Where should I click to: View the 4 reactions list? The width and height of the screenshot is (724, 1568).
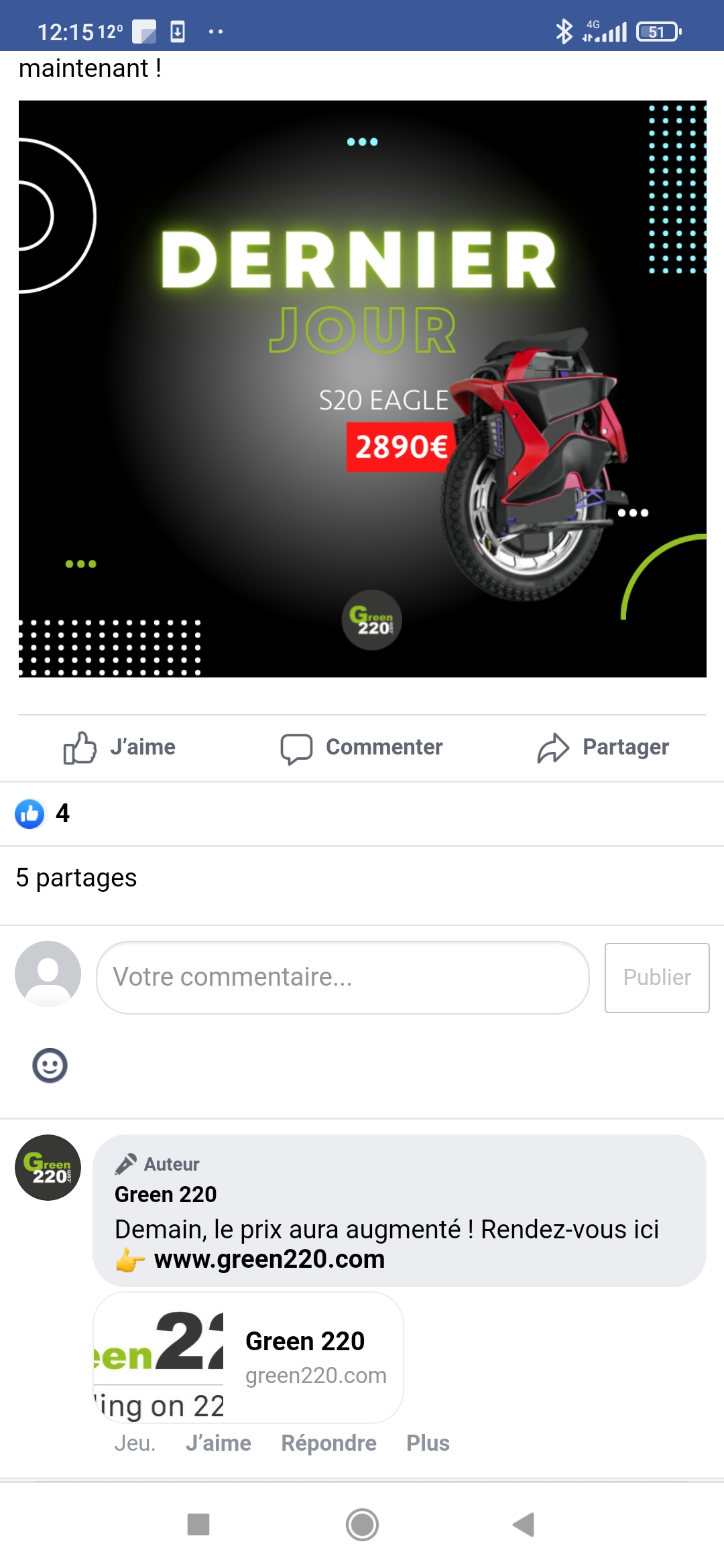click(x=42, y=813)
